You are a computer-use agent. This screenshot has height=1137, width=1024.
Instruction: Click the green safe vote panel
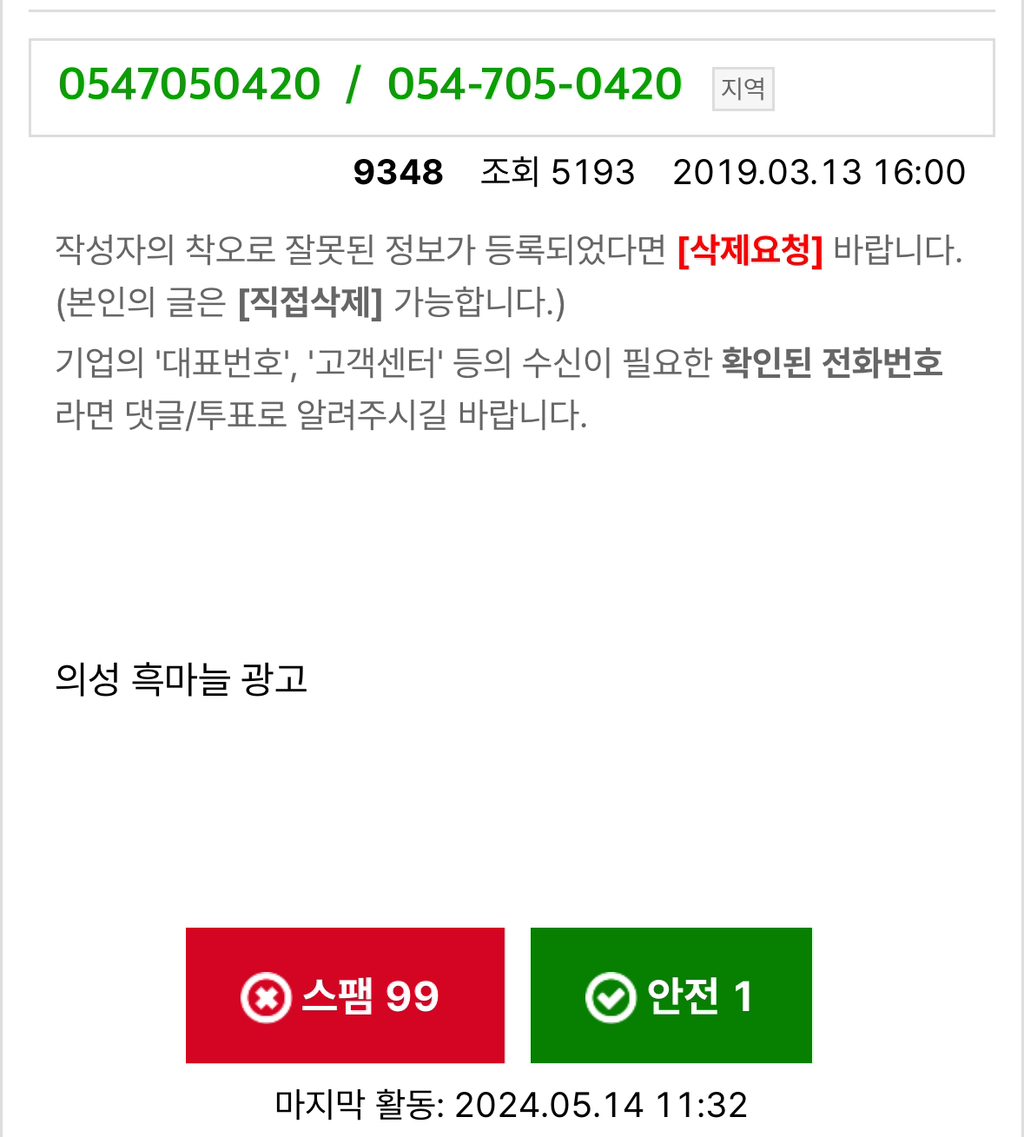point(671,994)
